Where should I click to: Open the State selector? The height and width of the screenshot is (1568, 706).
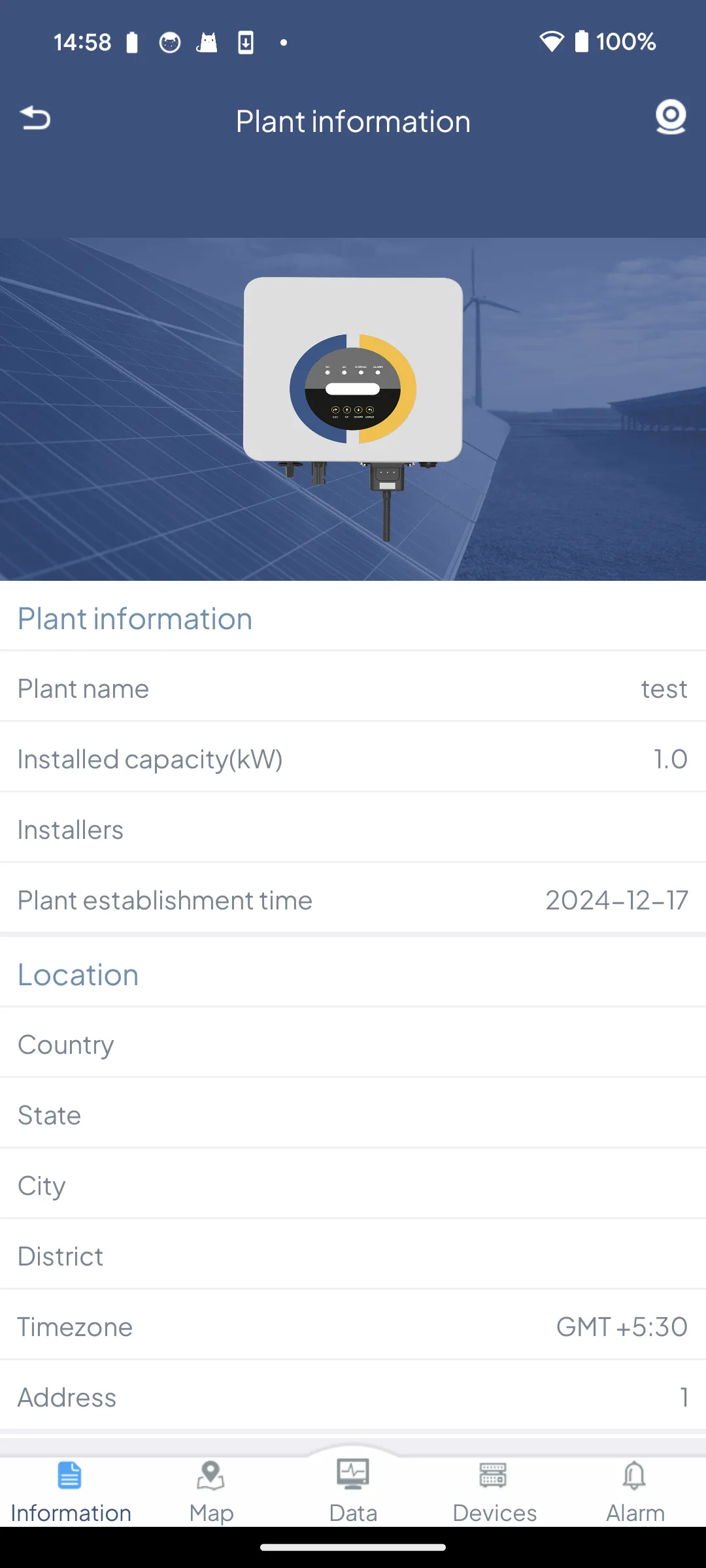click(353, 1114)
